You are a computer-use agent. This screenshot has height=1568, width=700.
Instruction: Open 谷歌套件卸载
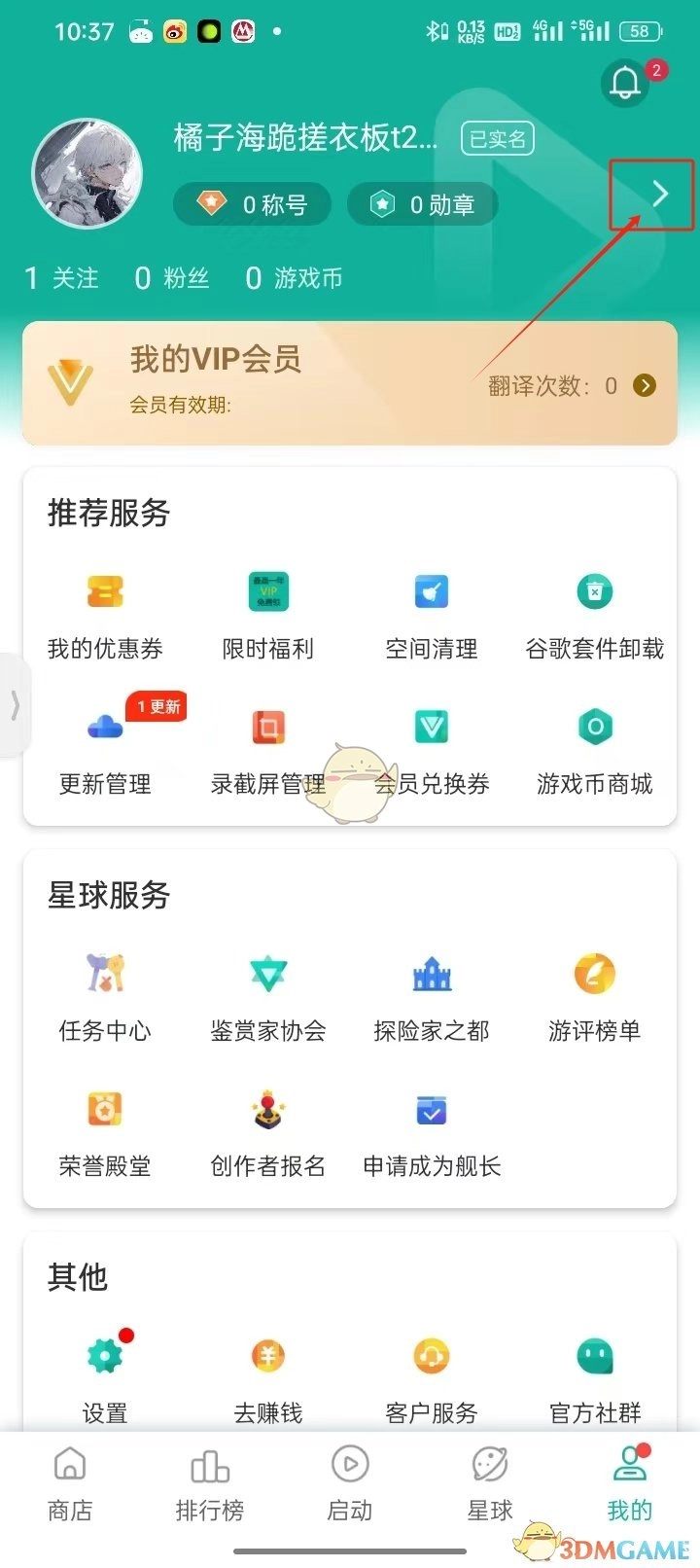tap(595, 611)
